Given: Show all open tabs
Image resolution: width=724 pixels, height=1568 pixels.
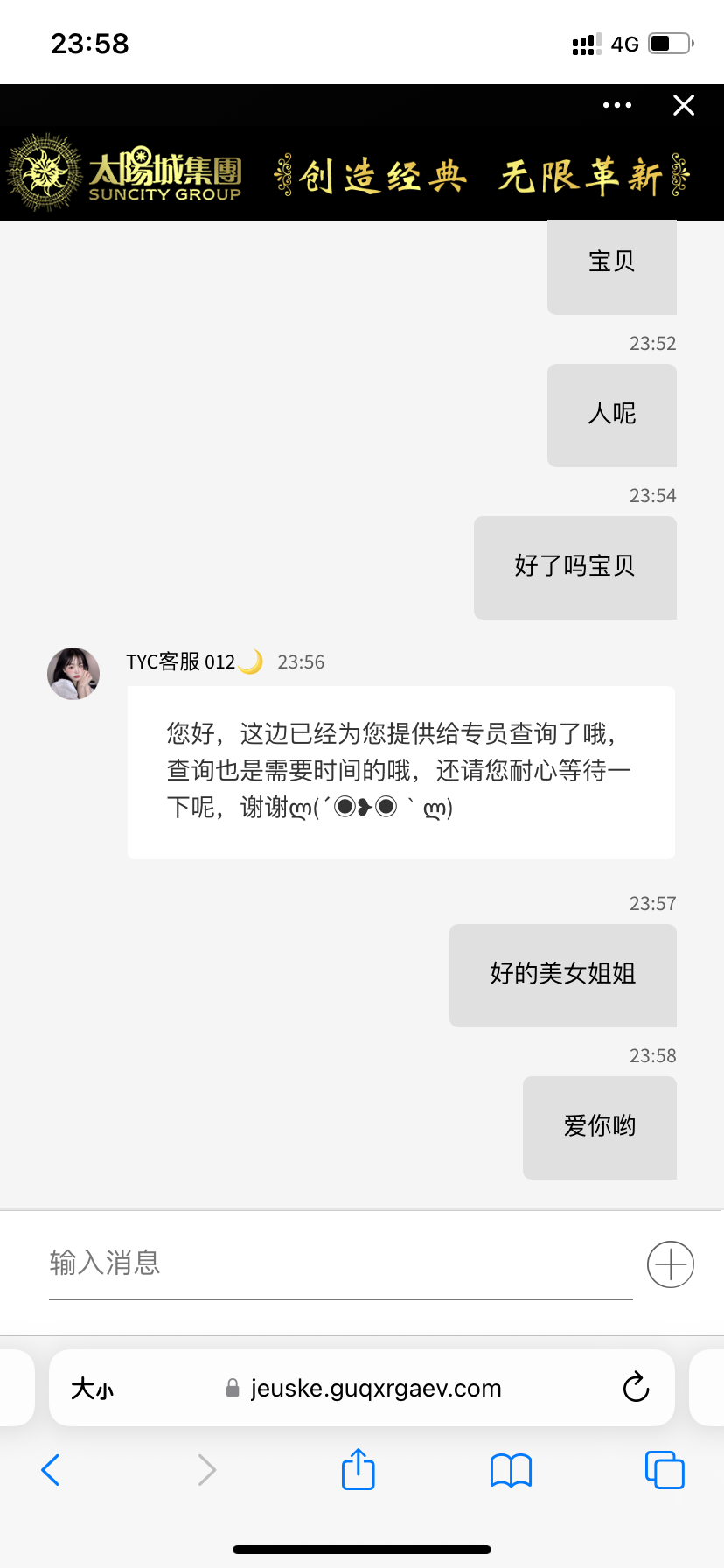Looking at the screenshot, I should (665, 1470).
